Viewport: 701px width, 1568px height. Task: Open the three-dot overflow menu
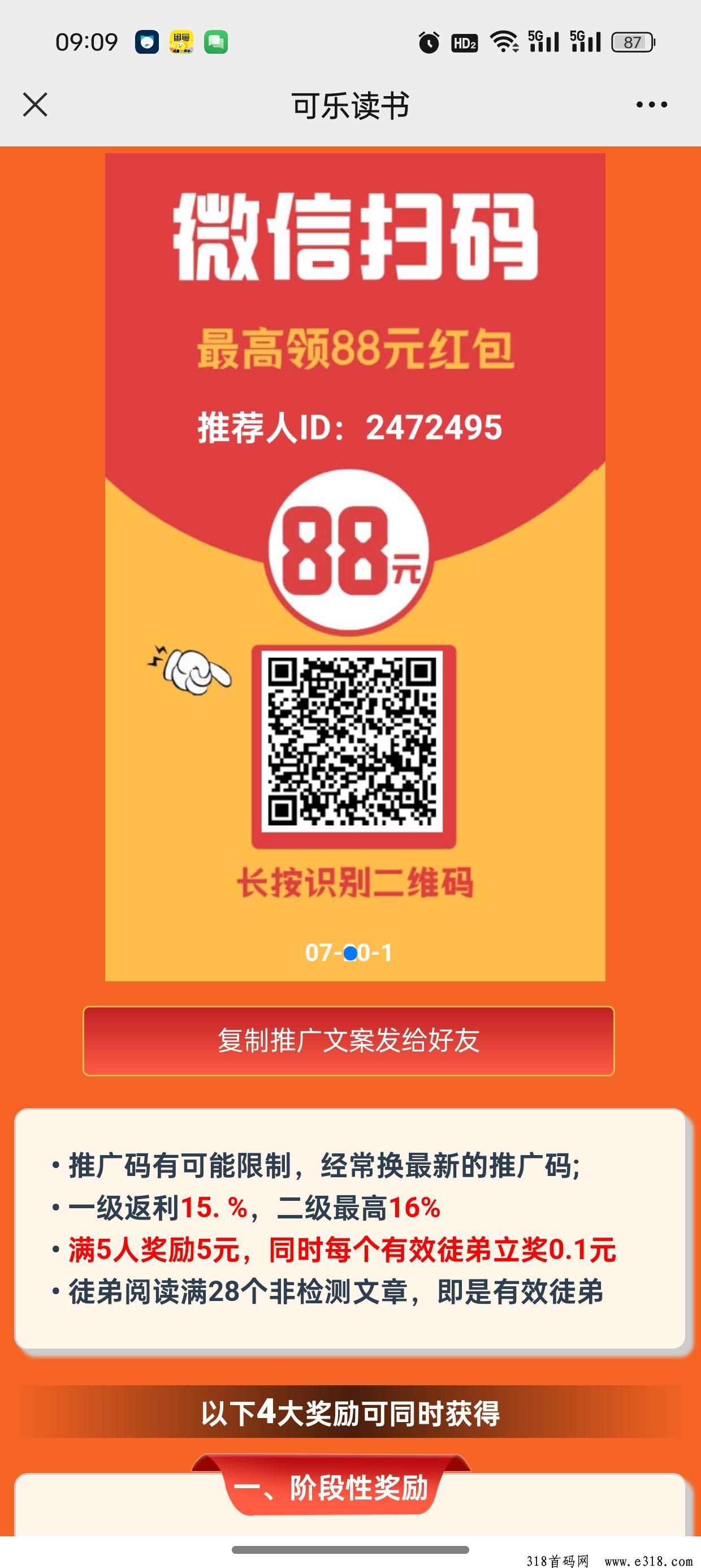[651, 105]
